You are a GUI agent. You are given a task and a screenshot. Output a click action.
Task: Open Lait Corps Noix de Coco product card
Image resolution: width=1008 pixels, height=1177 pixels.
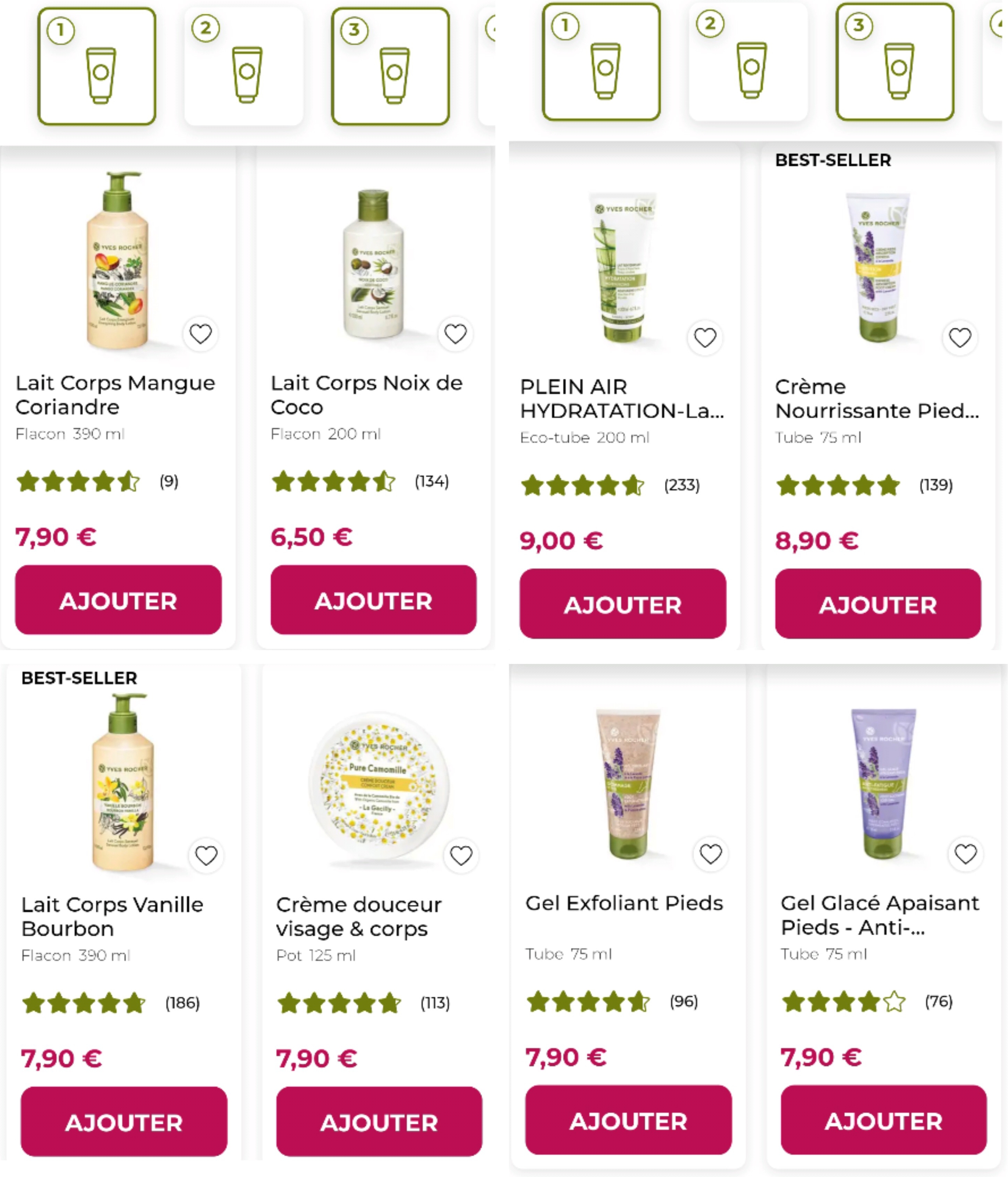click(366, 395)
